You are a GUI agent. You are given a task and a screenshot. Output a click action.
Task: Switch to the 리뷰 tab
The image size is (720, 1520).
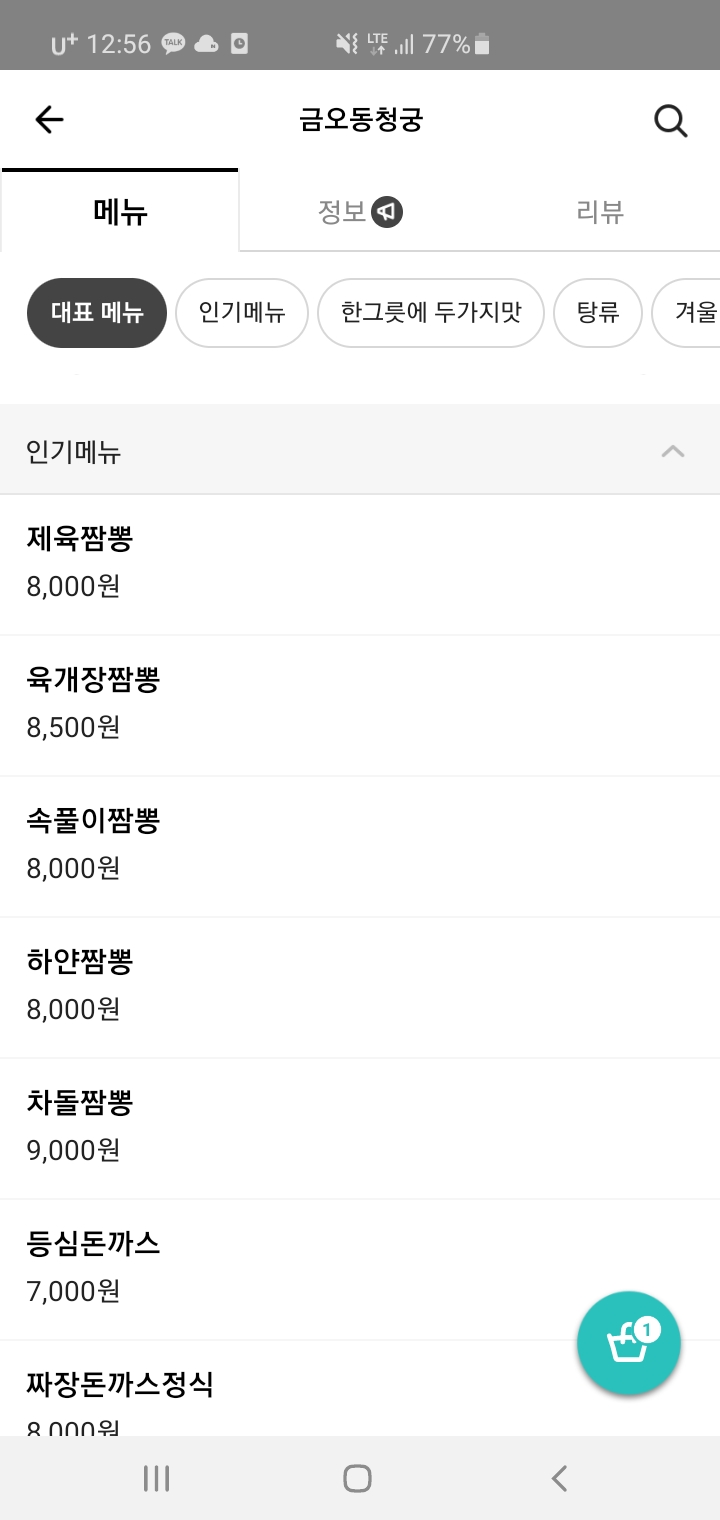pos(600,211)
